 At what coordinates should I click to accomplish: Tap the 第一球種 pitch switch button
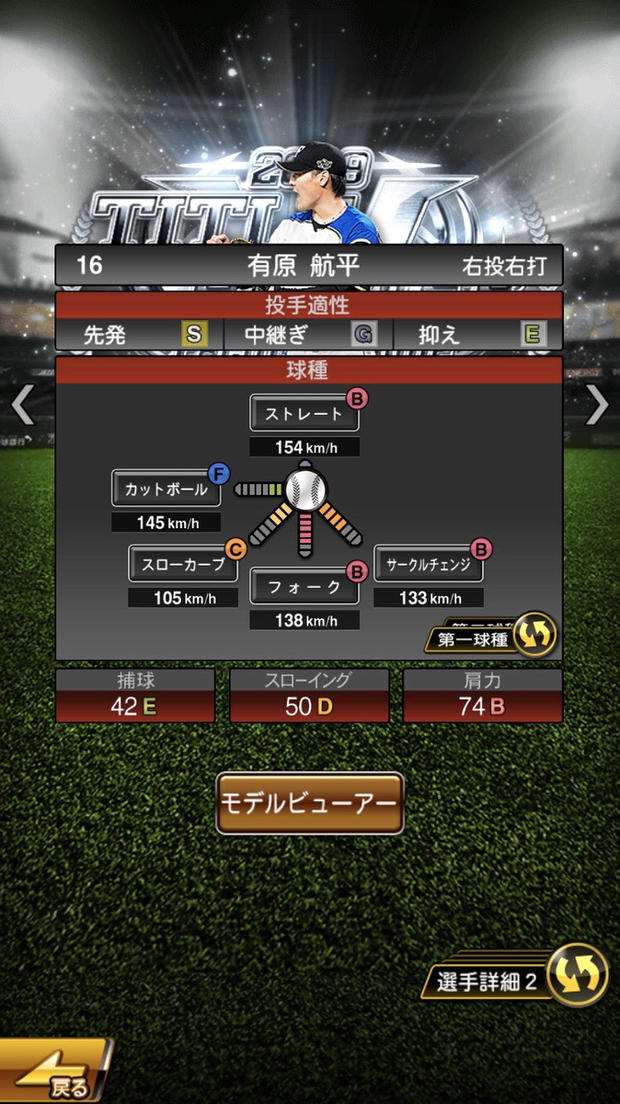click(x=490, y=636)
